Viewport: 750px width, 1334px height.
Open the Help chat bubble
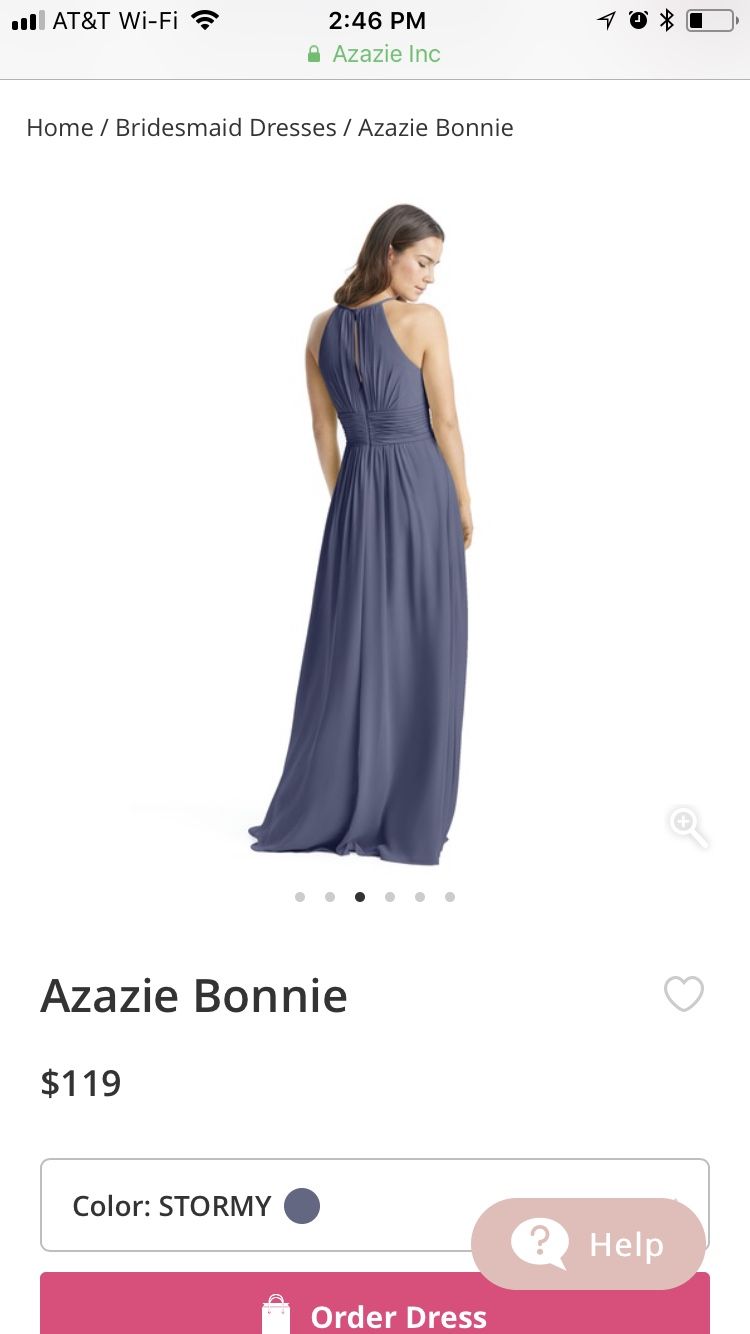[588, 1244]
